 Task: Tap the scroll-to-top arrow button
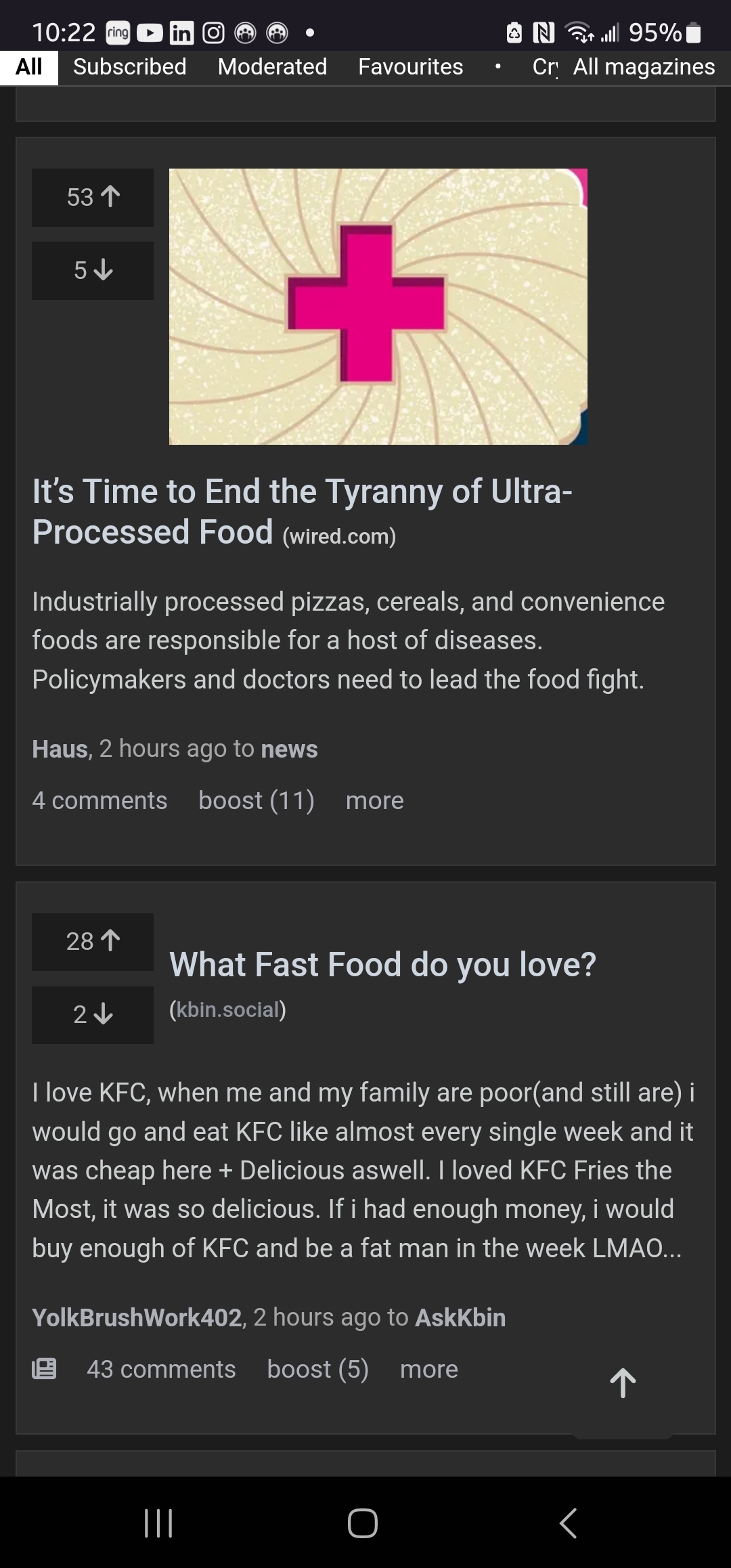pos(623,1382)
